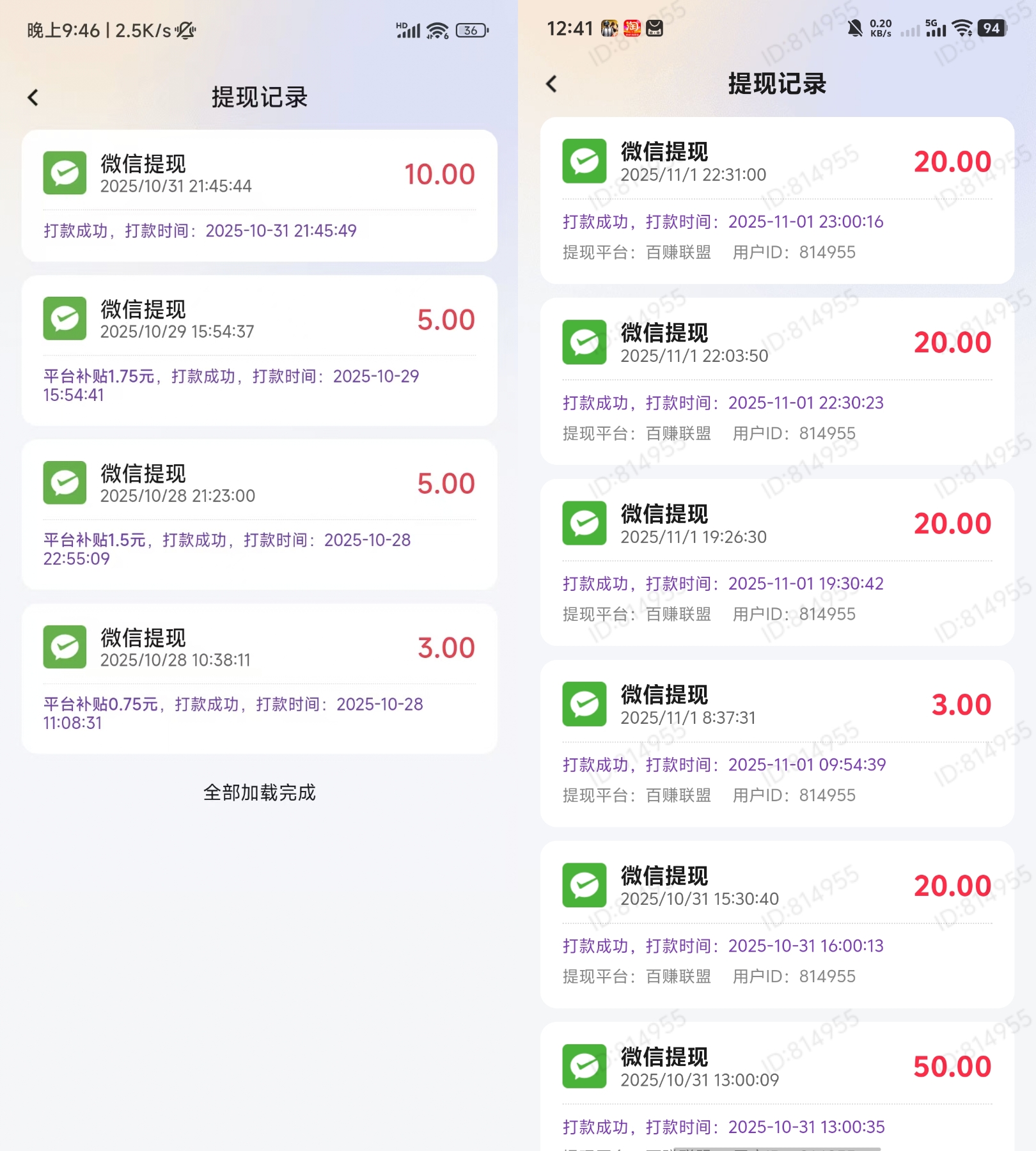Tap the back chevron on the left screen
1036x1151 pixels.
click(32, 98)
